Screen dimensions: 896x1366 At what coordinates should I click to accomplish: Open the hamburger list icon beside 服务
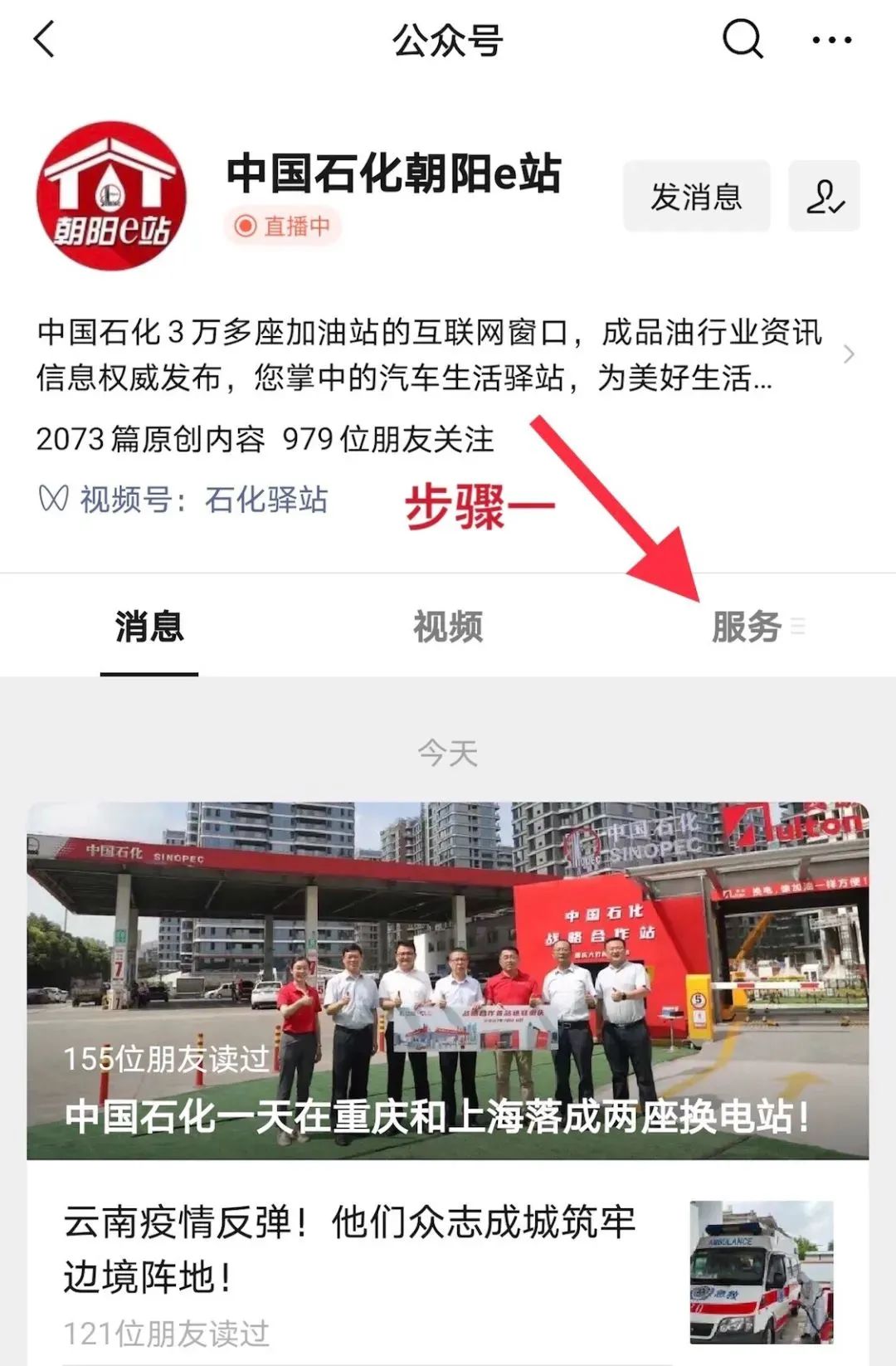(799, 628)
